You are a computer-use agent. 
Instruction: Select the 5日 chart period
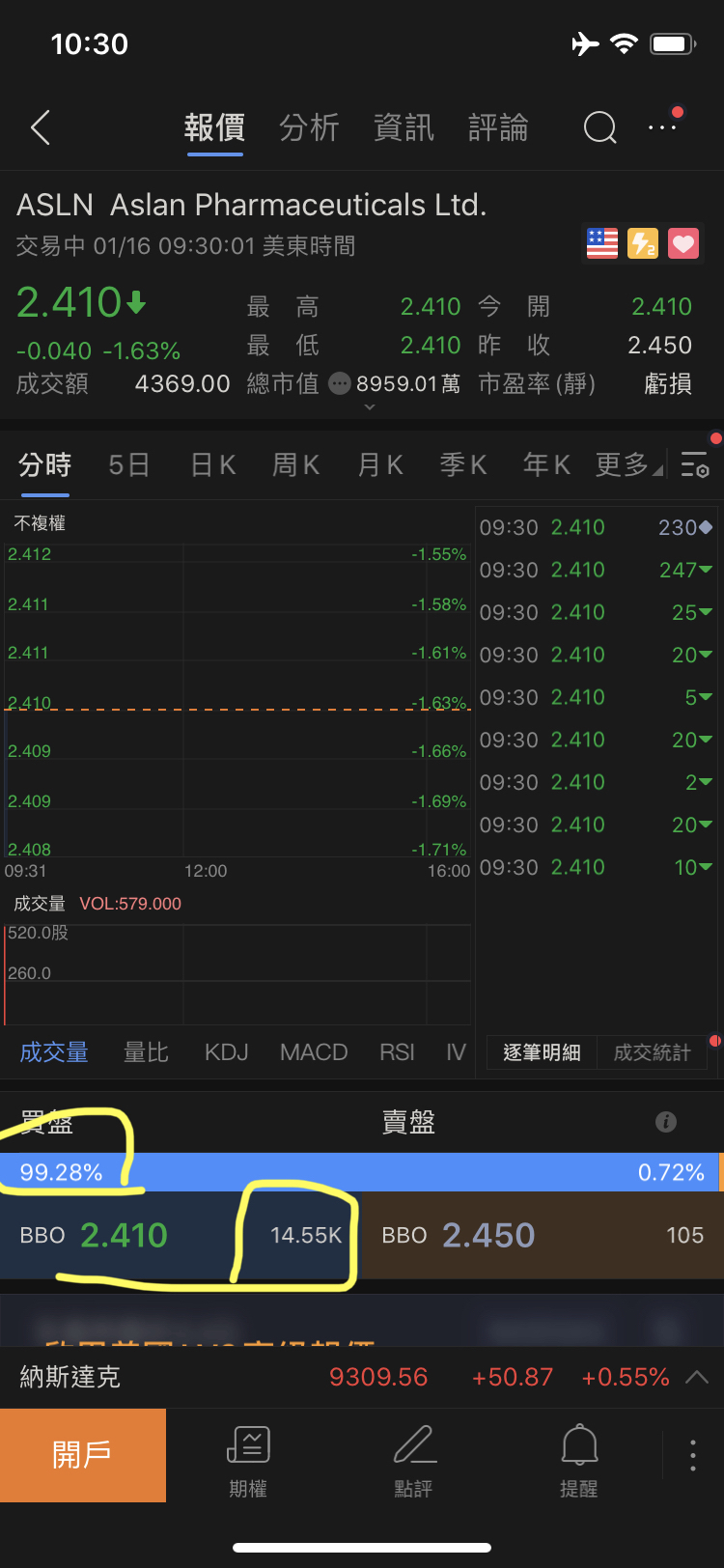(128, 465)
